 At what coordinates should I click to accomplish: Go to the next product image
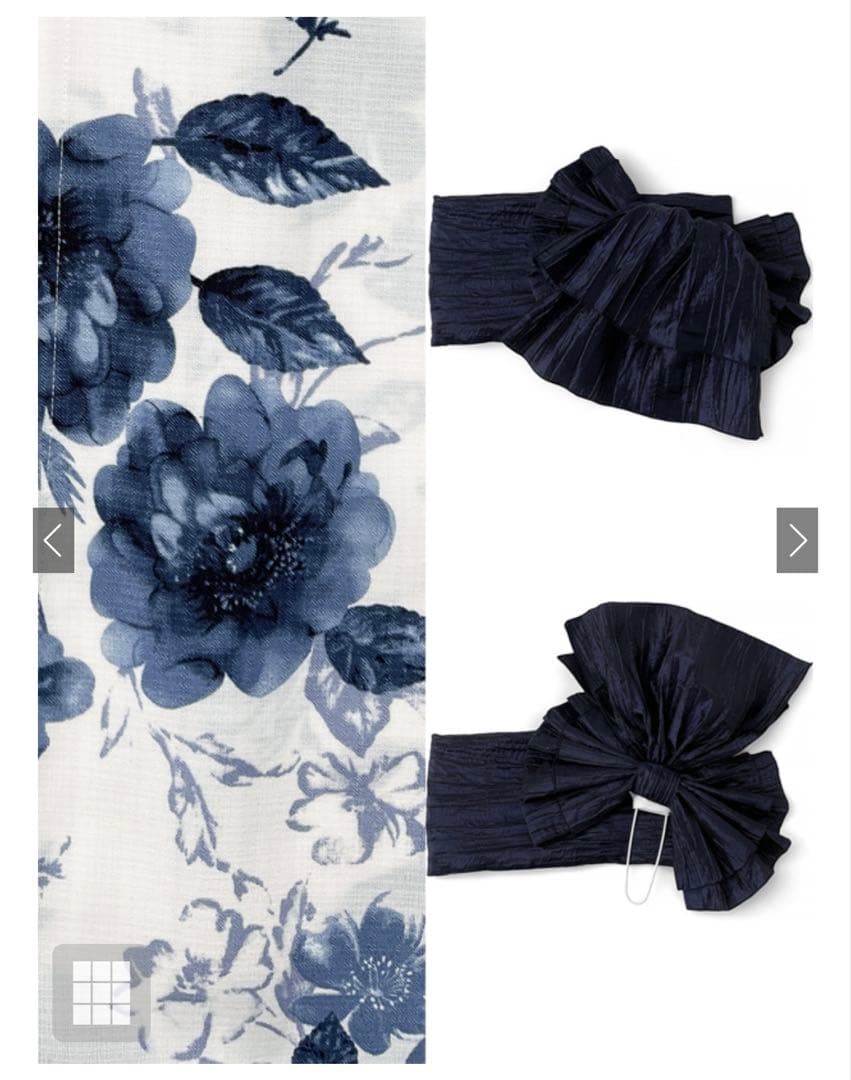click(797, 540)
